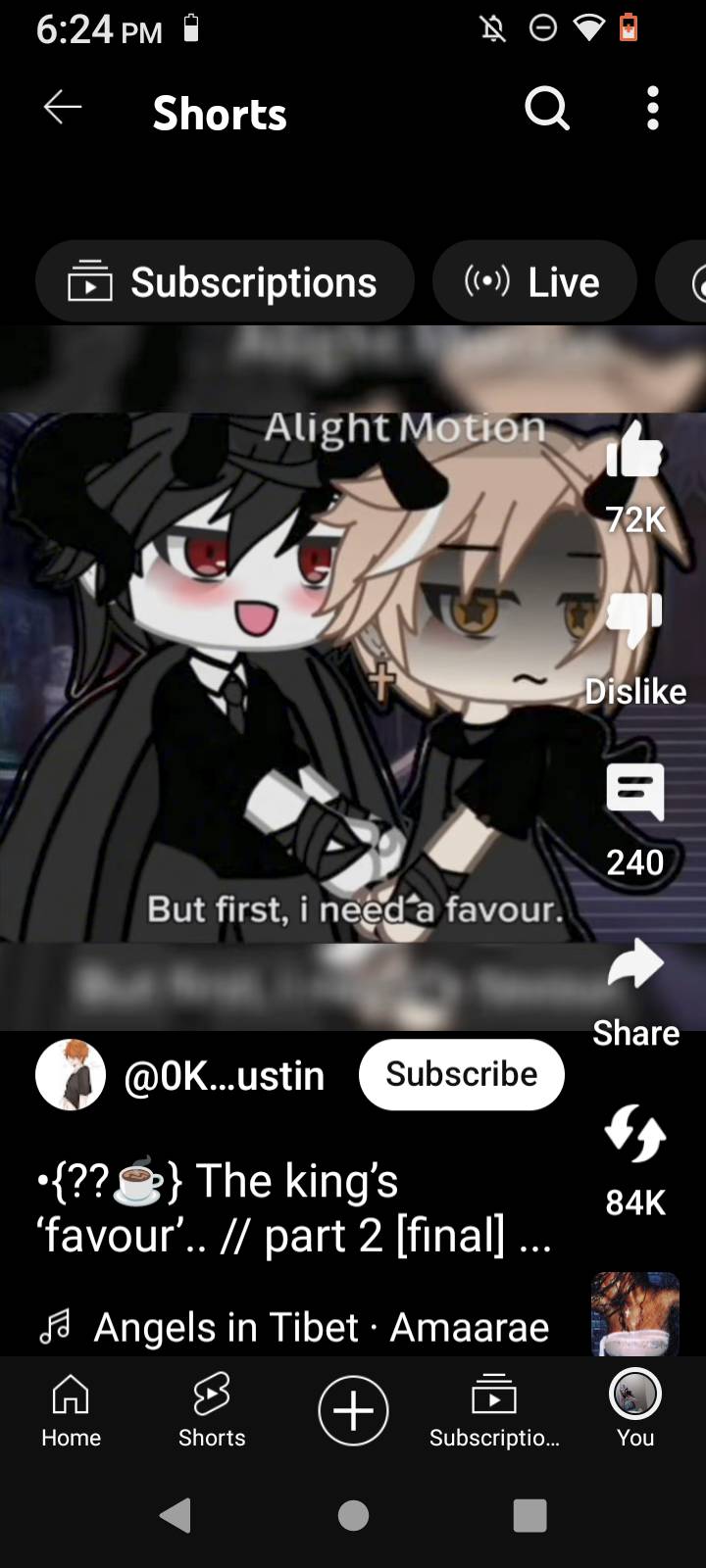Open the Angels in Tibet sound page
The width and height of the screenshot is (706, 1568).
click(x=304, y=1327)
